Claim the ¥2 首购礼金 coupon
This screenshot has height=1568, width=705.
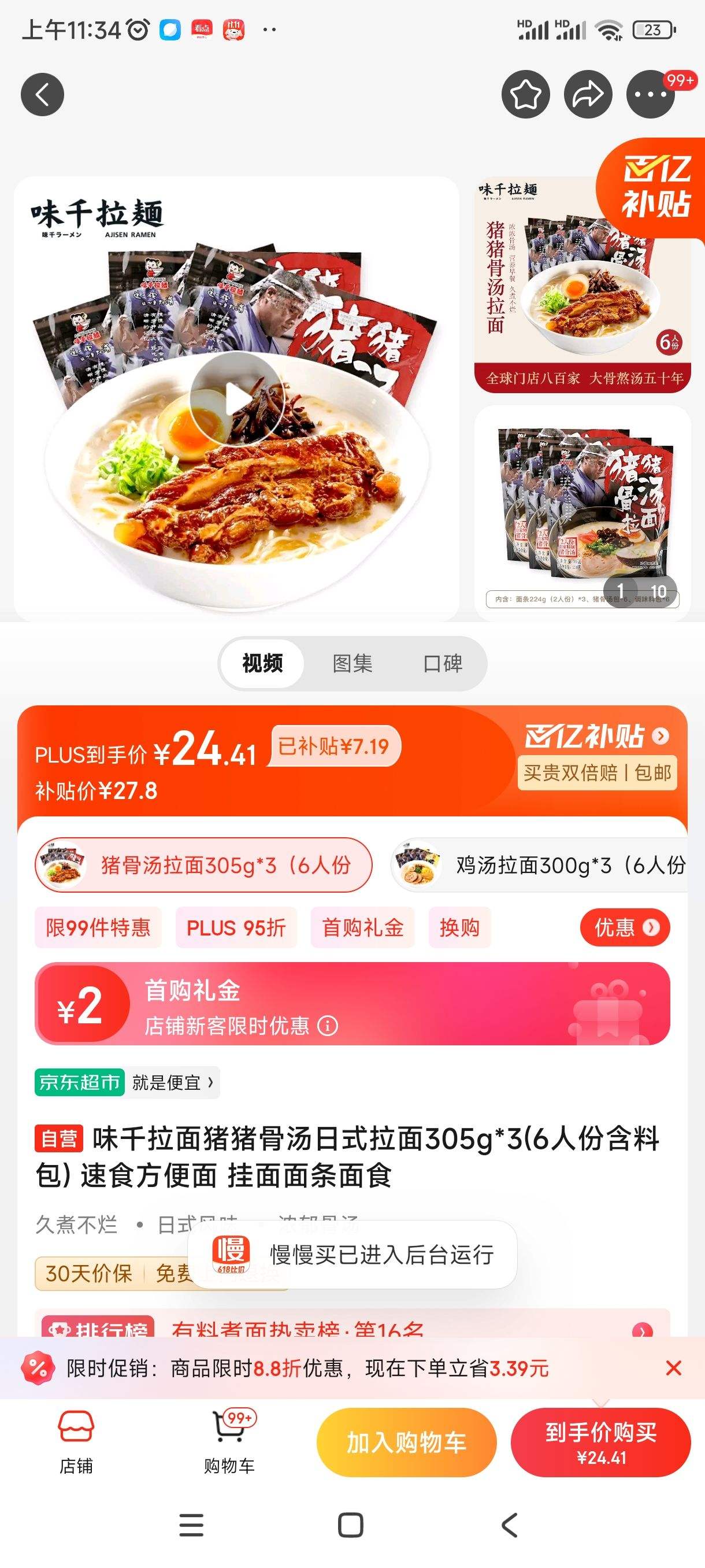click(x=352, y=1004)
